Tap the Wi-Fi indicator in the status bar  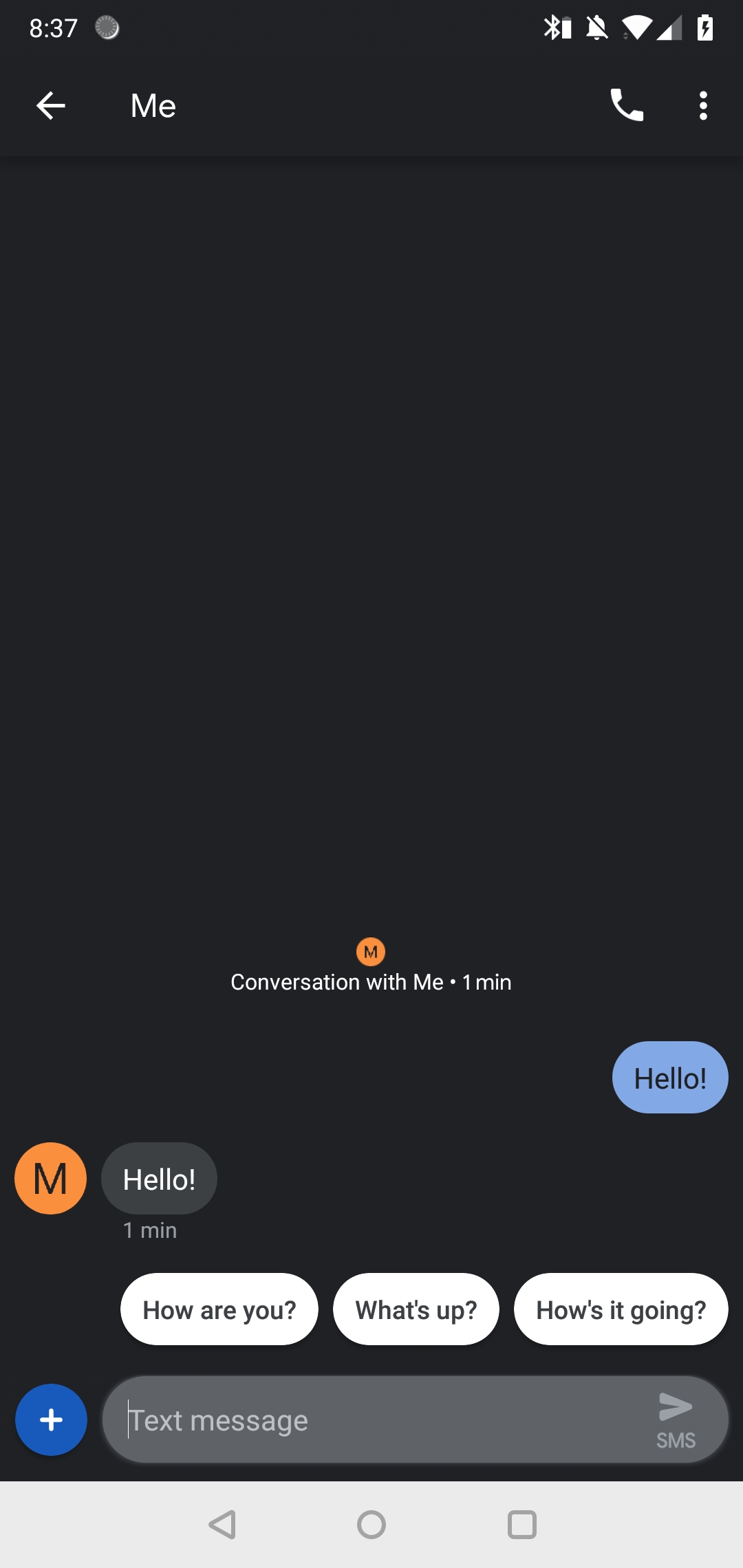(636, 28)
